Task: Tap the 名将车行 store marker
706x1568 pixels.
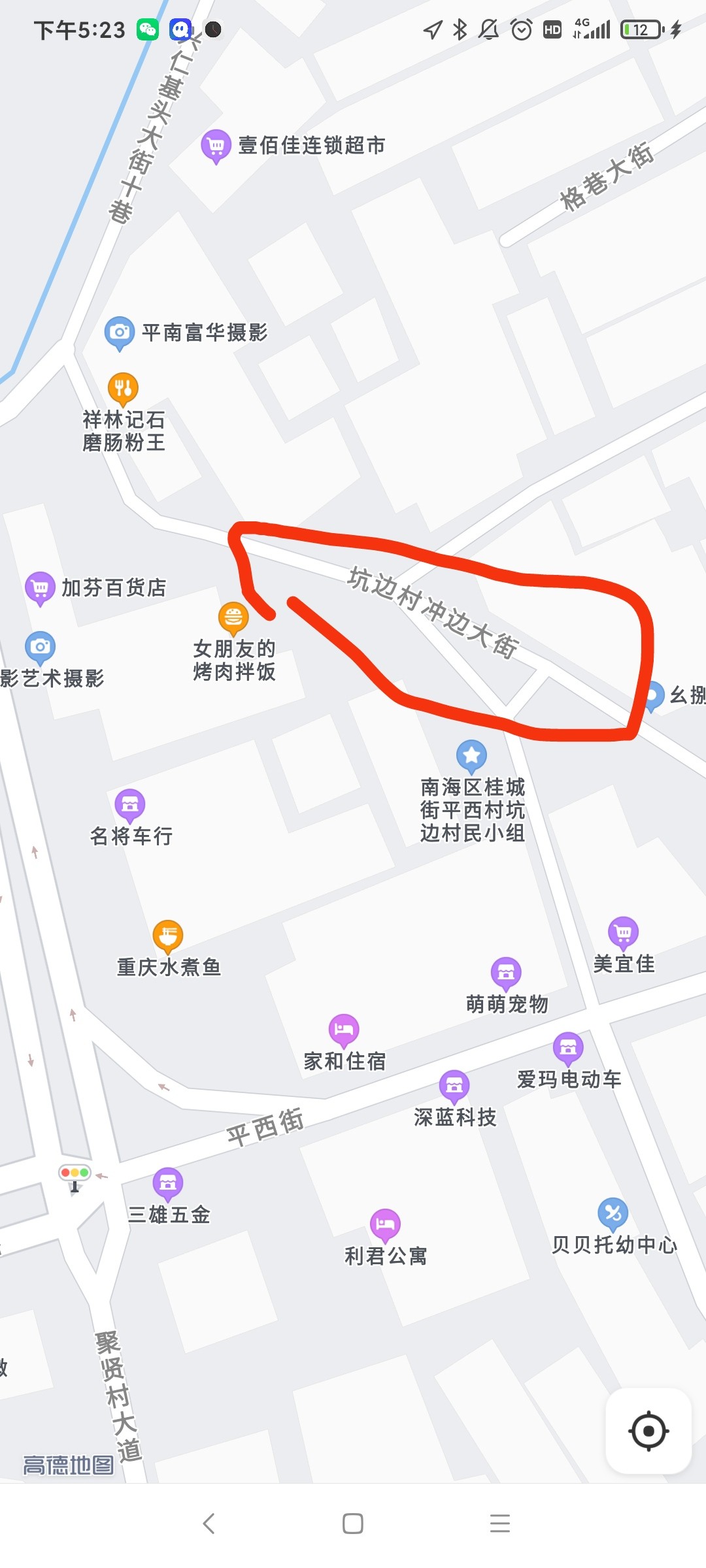Action: [129, 805]
